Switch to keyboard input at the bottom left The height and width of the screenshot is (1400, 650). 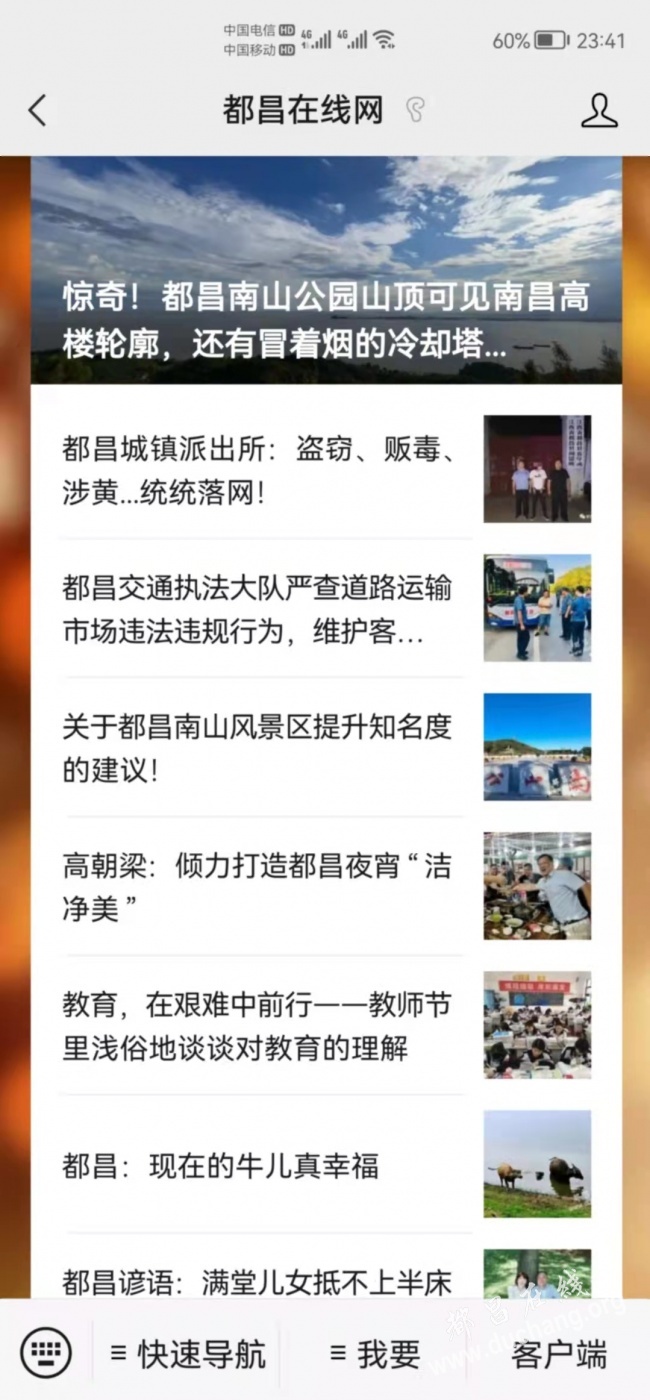tap(45, 1354)
